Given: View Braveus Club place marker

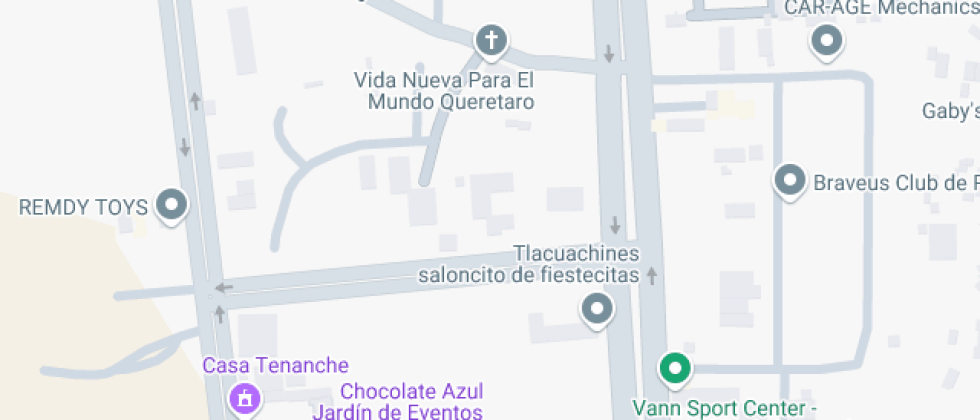Looking at the screenshot, I should 791,181.
